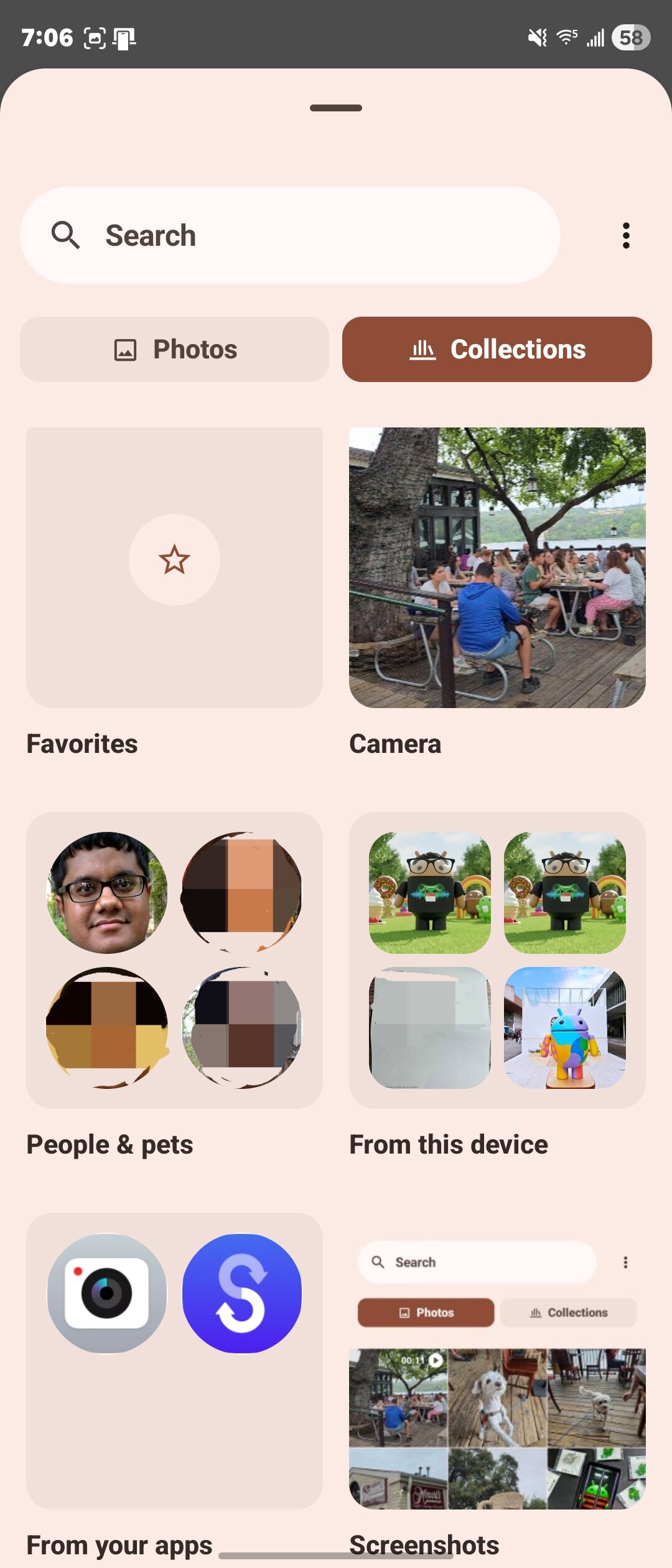Switch to the Photos tab
Viewport: 672px width, 1568px height.
(174, 349)
